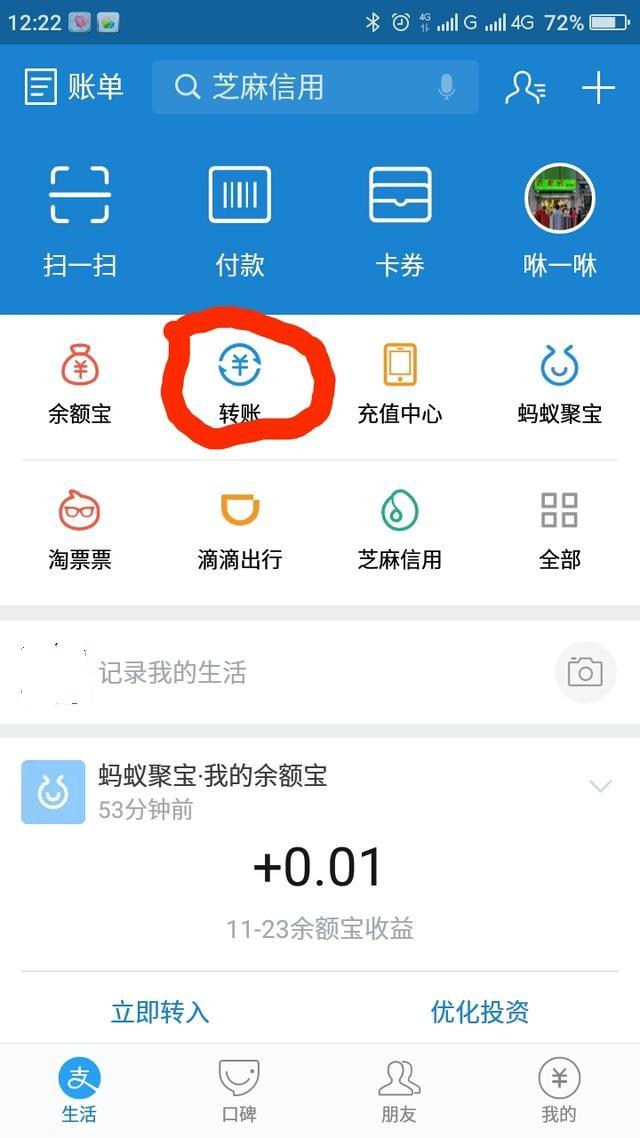Start voice search with the microphone
This screenshot has width=640, height=1138.
point(446,88)
